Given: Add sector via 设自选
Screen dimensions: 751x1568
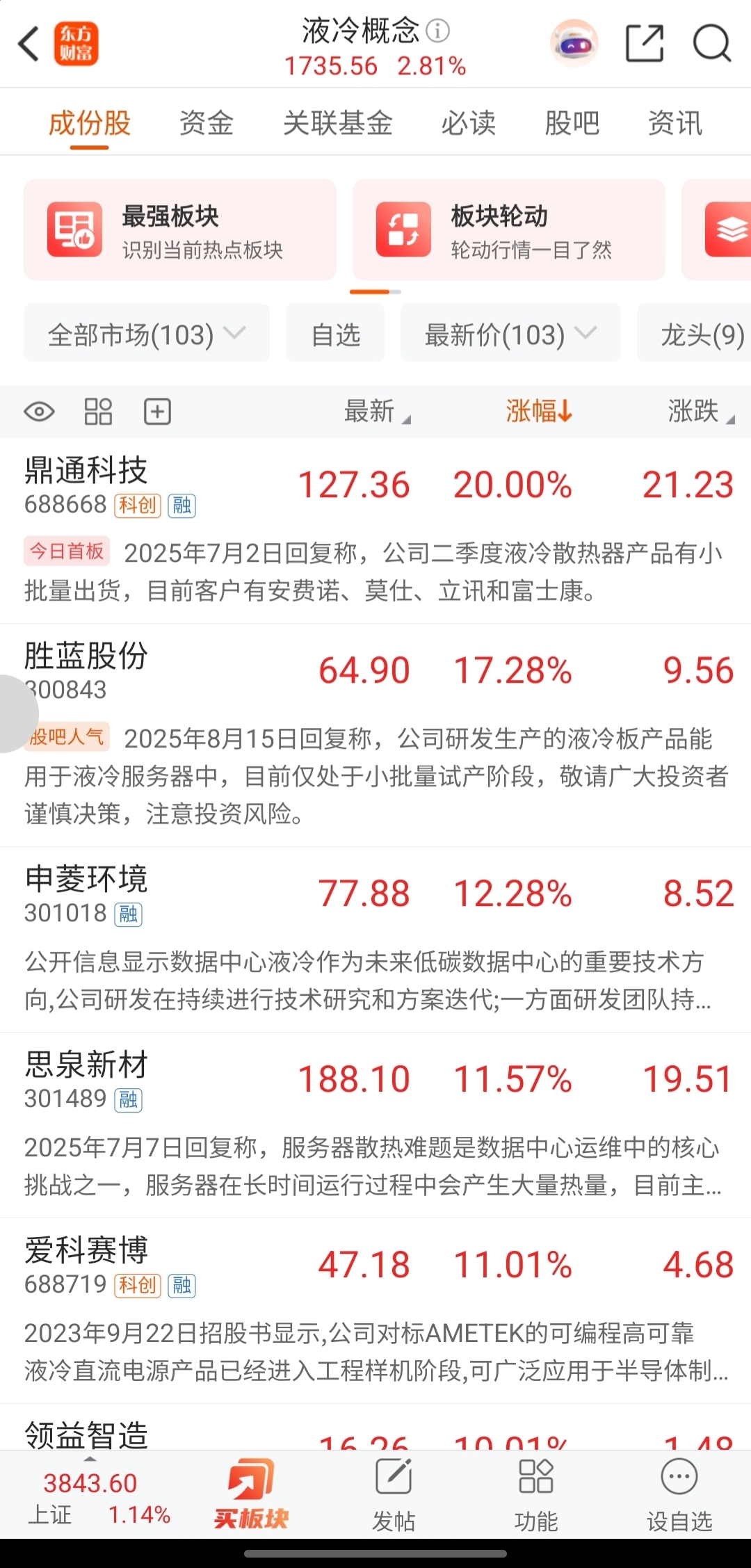Looking at the screenshot, I should coord(679,1495).
